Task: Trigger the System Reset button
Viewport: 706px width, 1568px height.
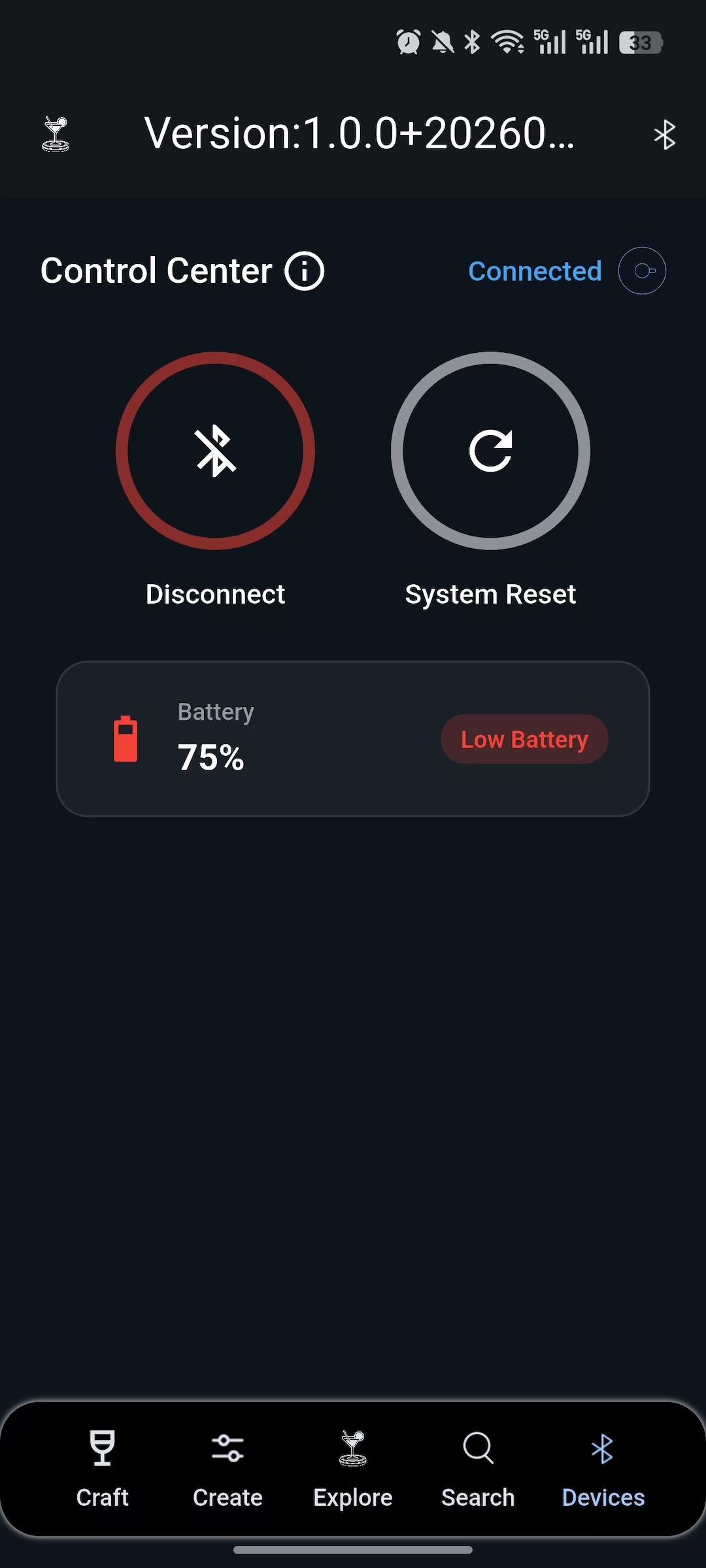Action: [490, 451]
